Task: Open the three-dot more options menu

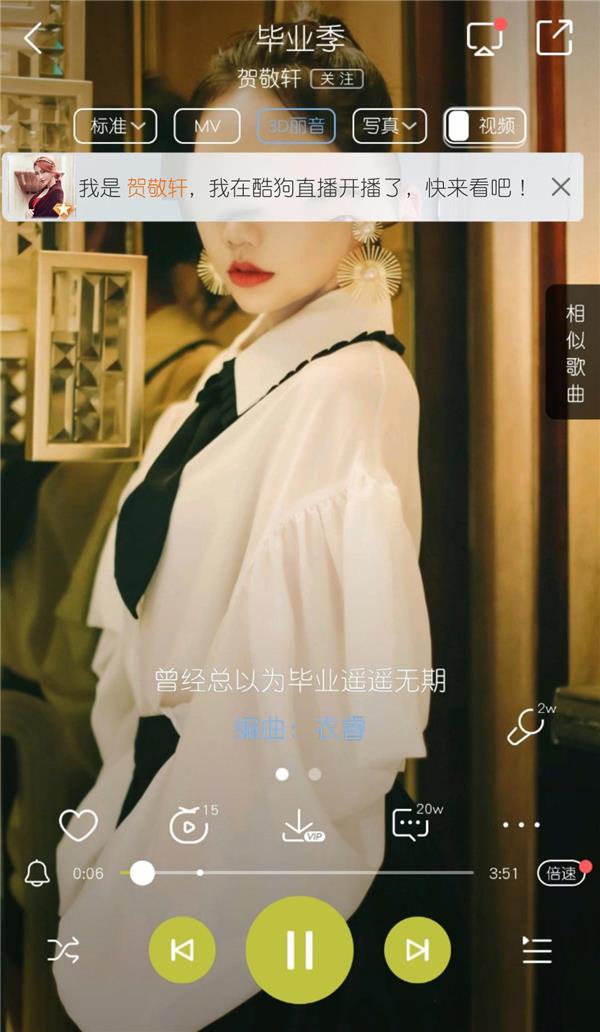Action: pos(521,825)
